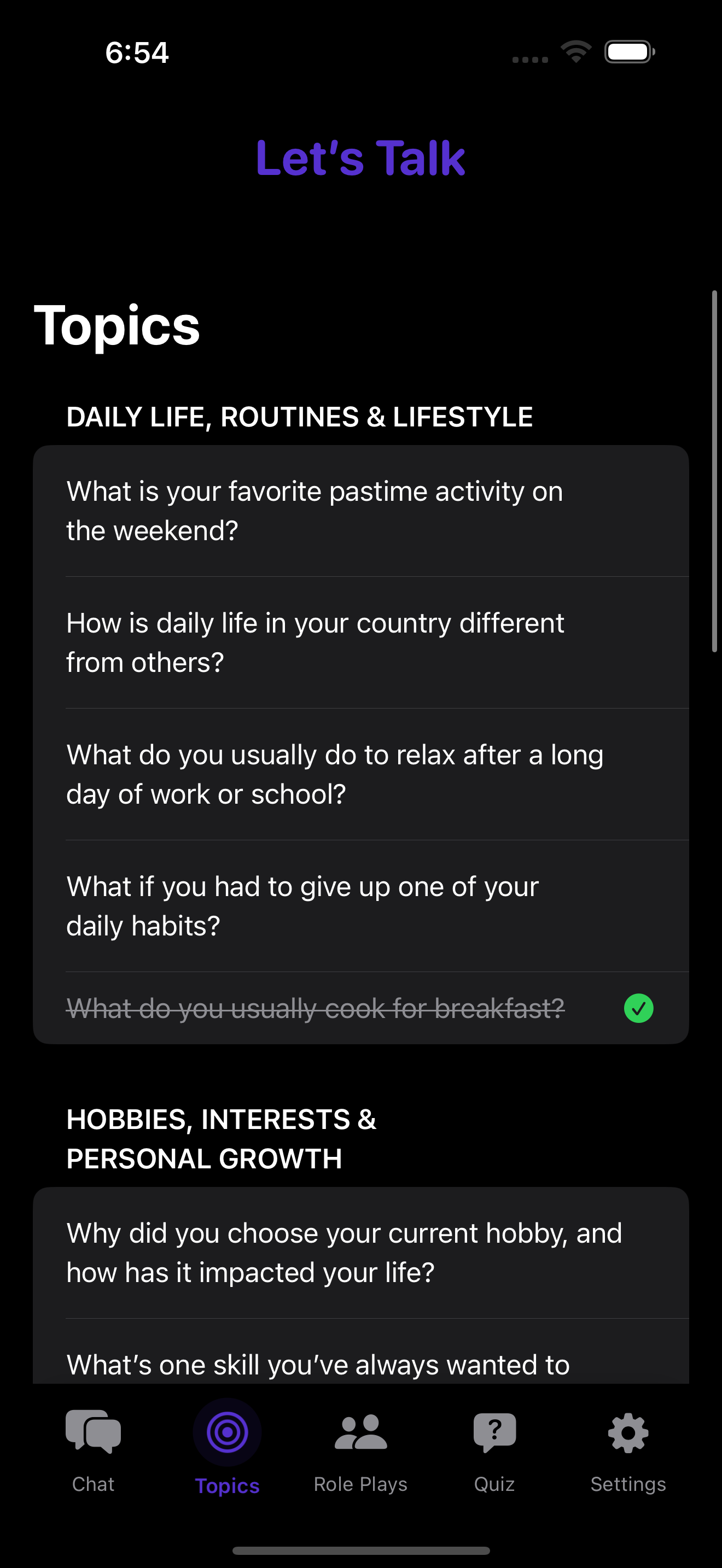
Task: Choose the give up a daily habit topic
Action: pos(361,906)
